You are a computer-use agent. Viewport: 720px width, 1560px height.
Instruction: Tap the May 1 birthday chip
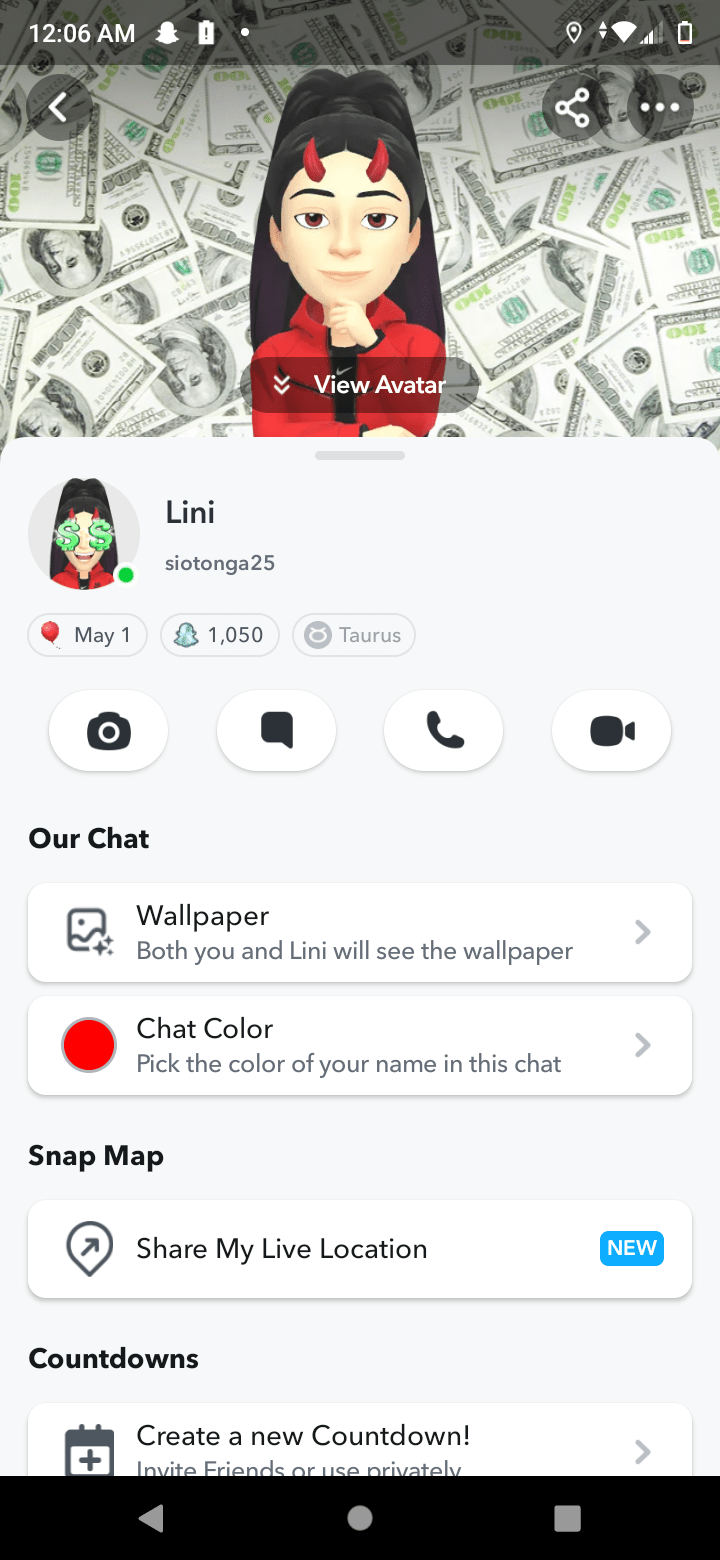pyautogui.click(x=88, y=635)
